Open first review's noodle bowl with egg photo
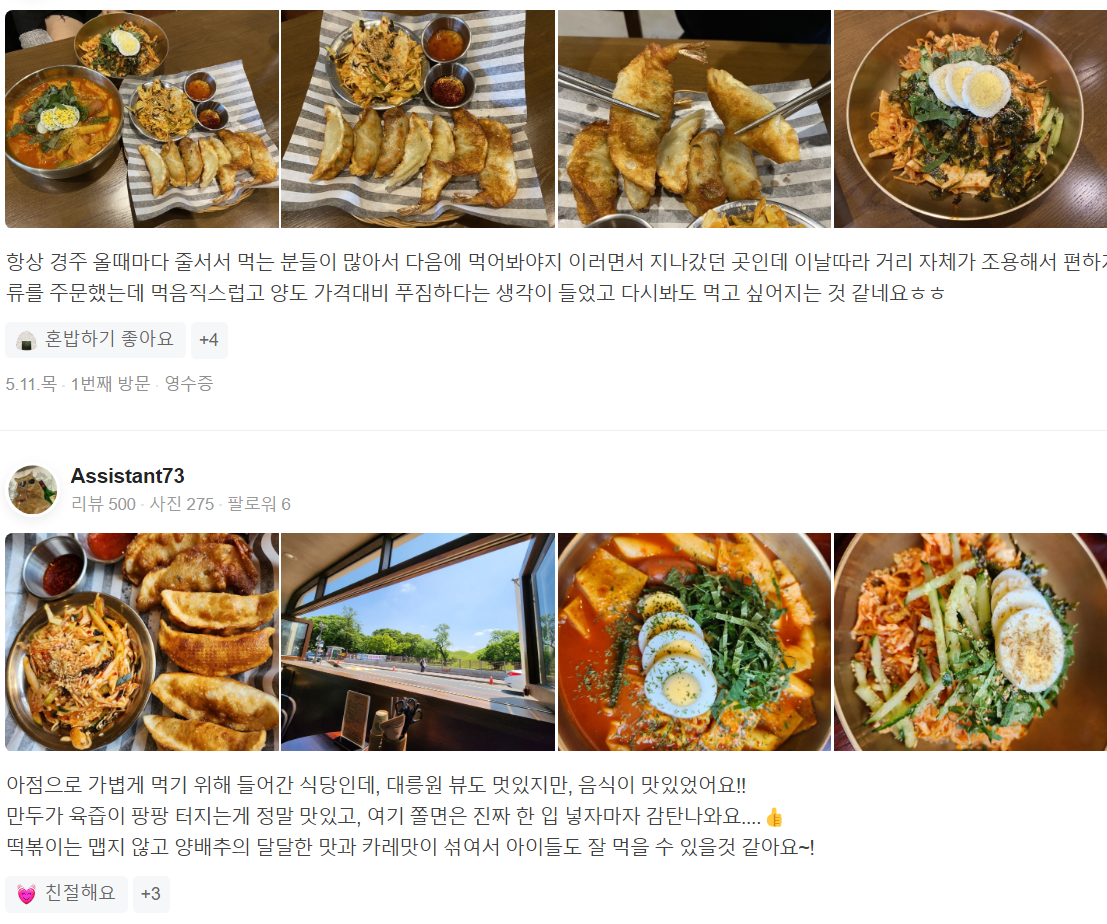This screenshot has width=1107, height=924. click(969, 119)
